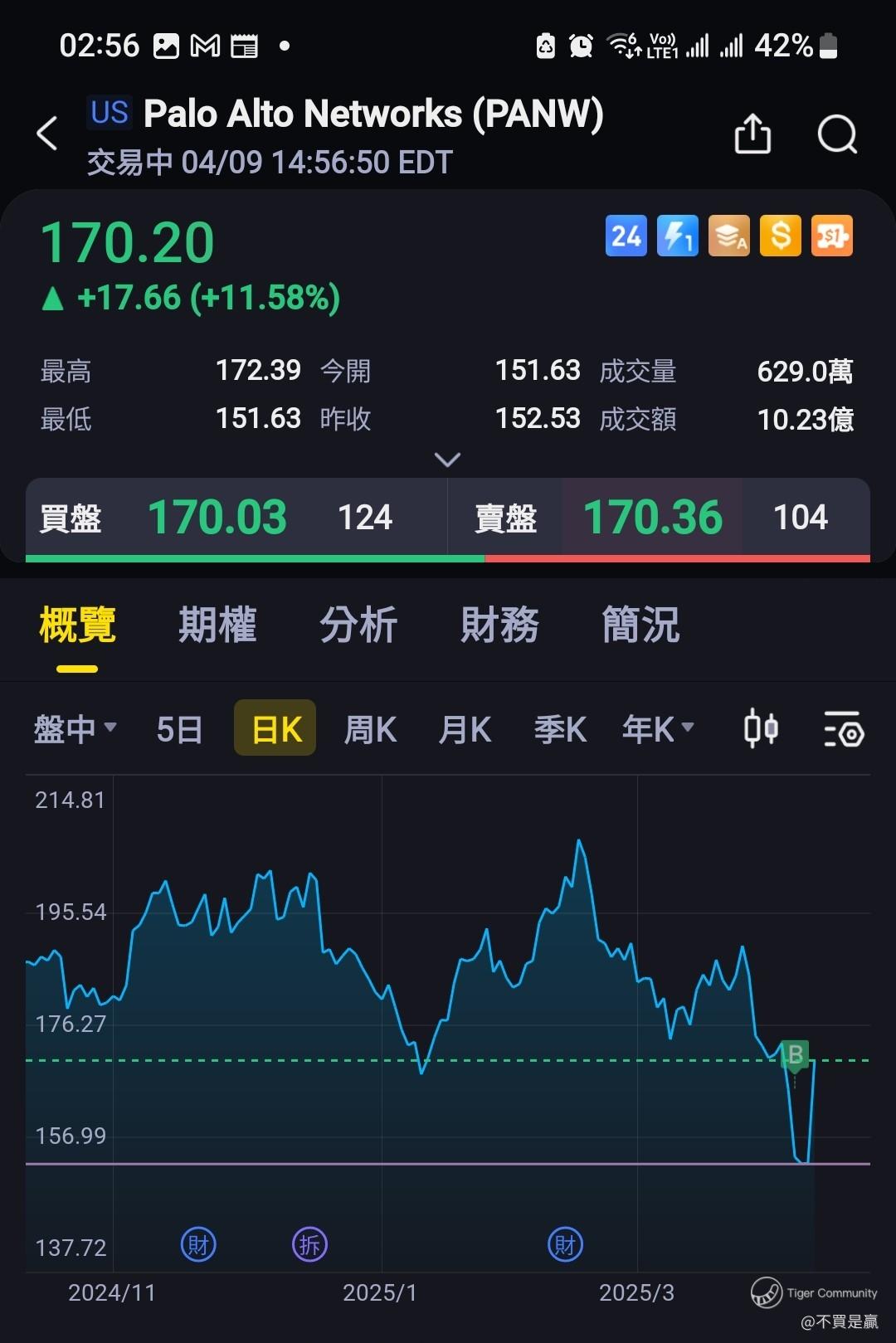Switch to the 分析 tab
The width and height of the screenshot is (896, 1343).
tap(358, 625)
